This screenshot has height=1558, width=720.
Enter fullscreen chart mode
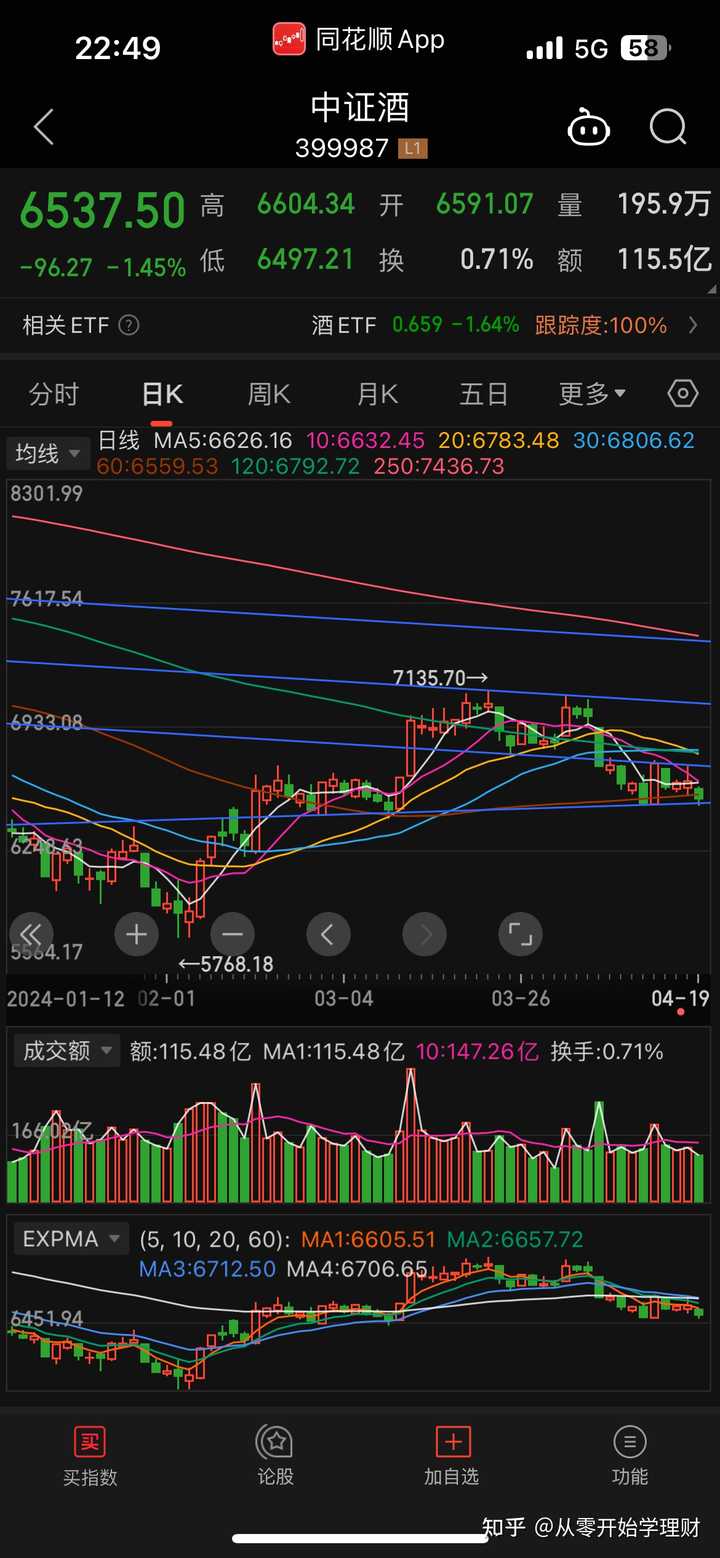[x=520, y=935]
